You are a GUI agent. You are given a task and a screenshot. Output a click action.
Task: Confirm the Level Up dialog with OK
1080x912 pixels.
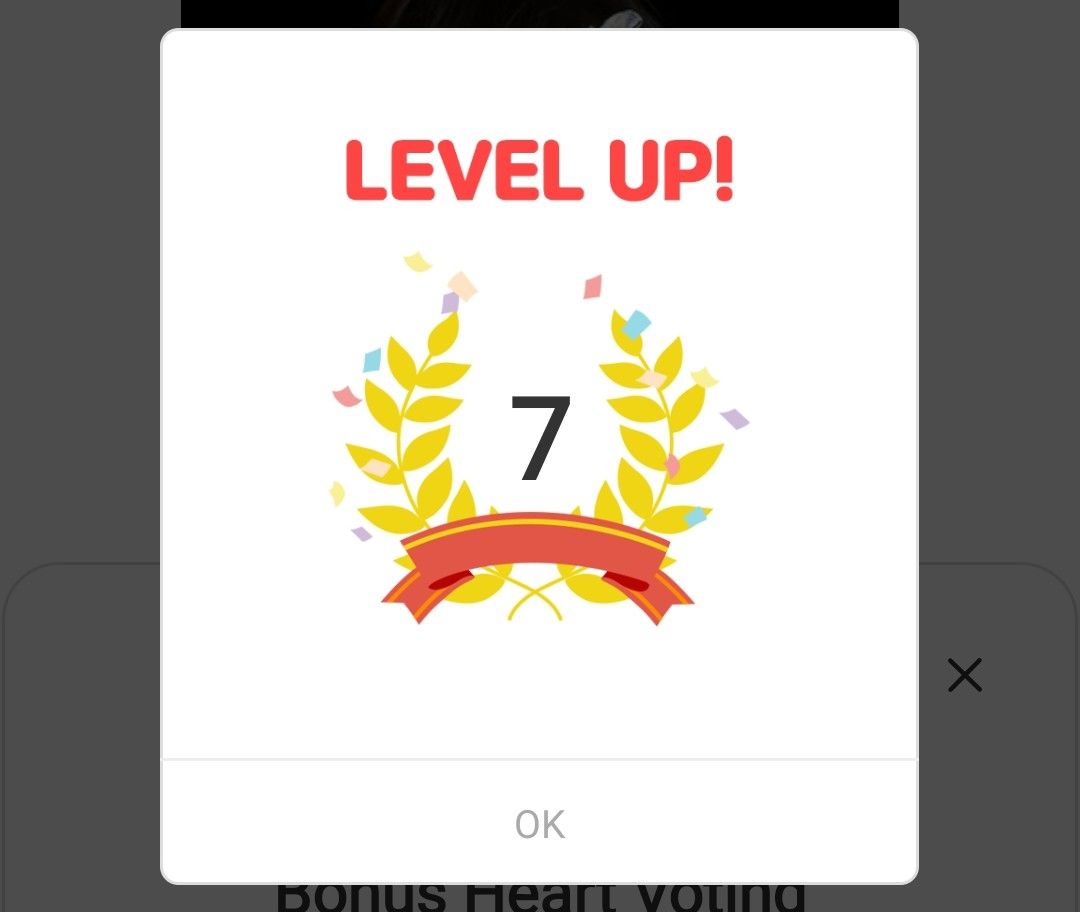tap(540, 824)
